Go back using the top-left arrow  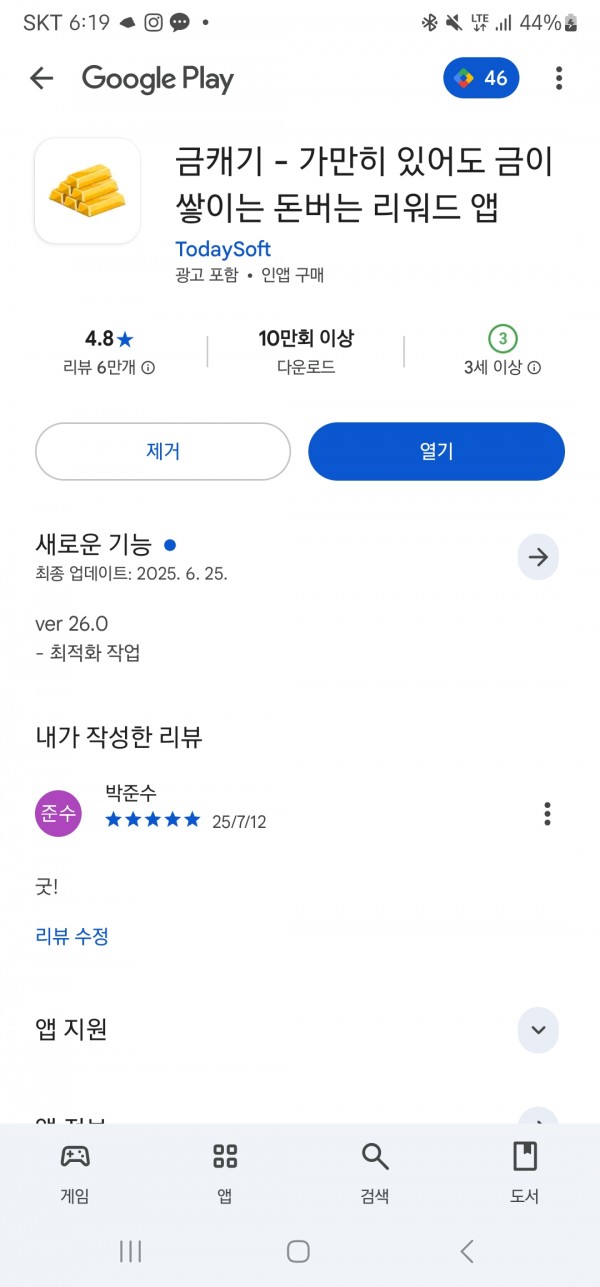click(x=41, y=78)
